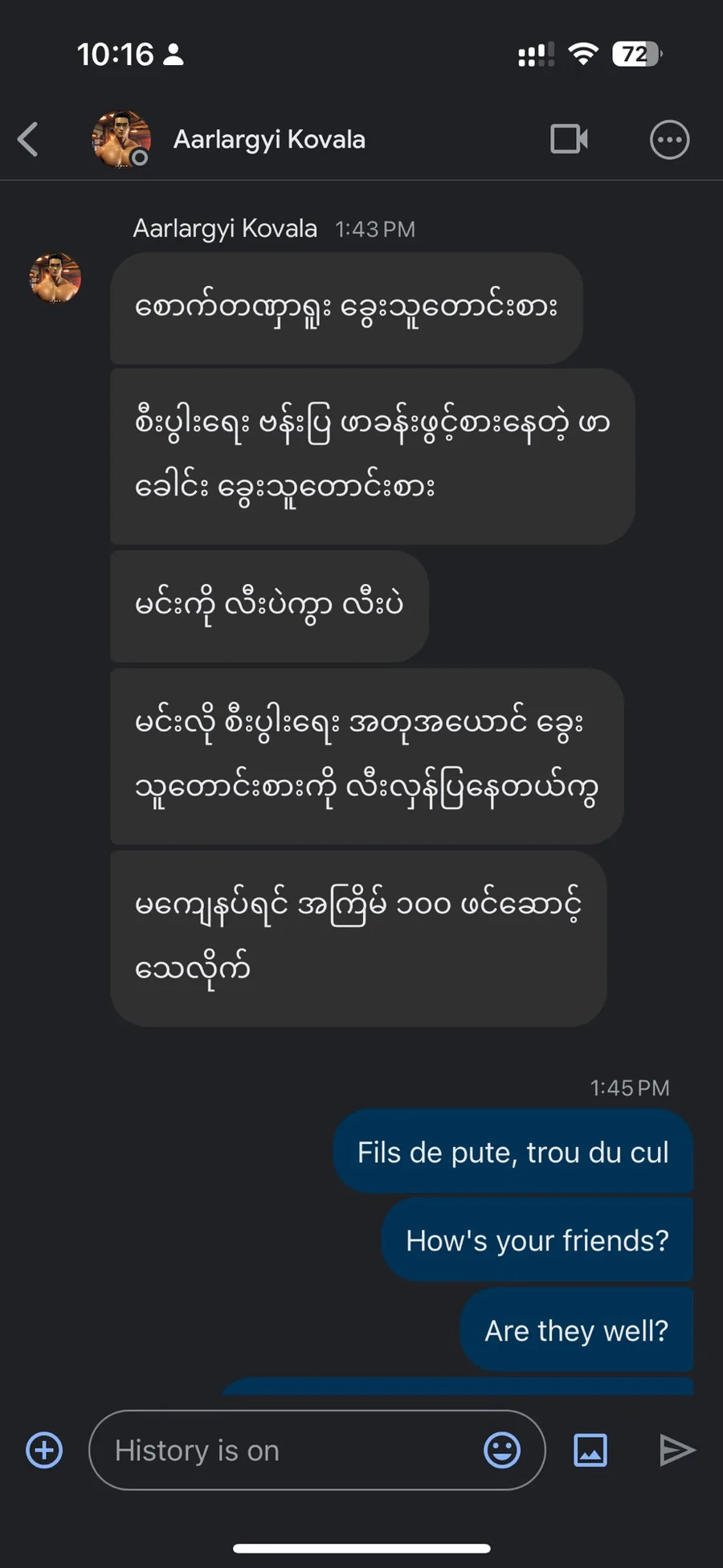Viewport: 723px width, 1568px height.
Task: Open the sender avatar beside the first message
Action: coord(55,278)
